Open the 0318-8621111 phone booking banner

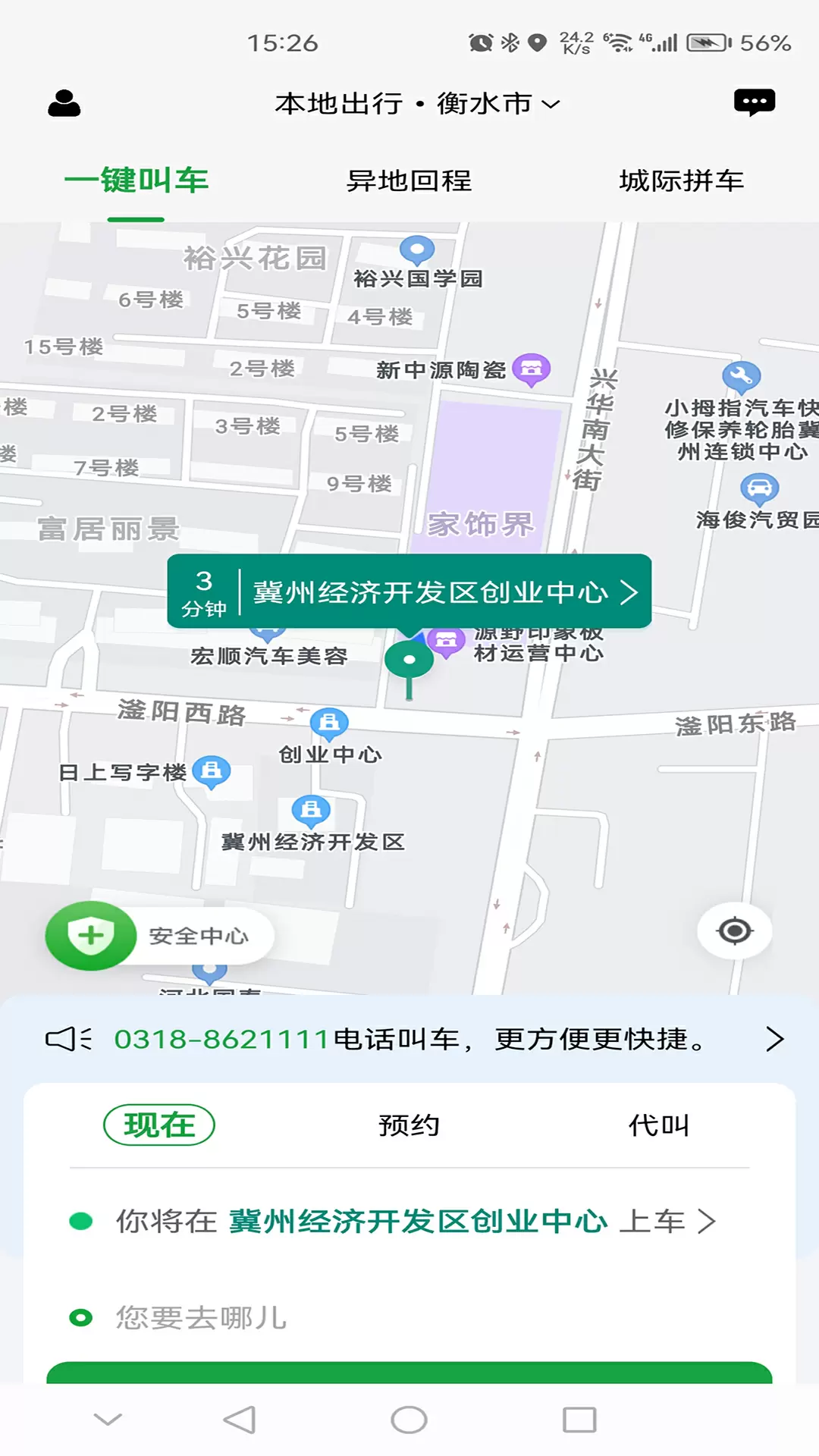coord(409,1039)
